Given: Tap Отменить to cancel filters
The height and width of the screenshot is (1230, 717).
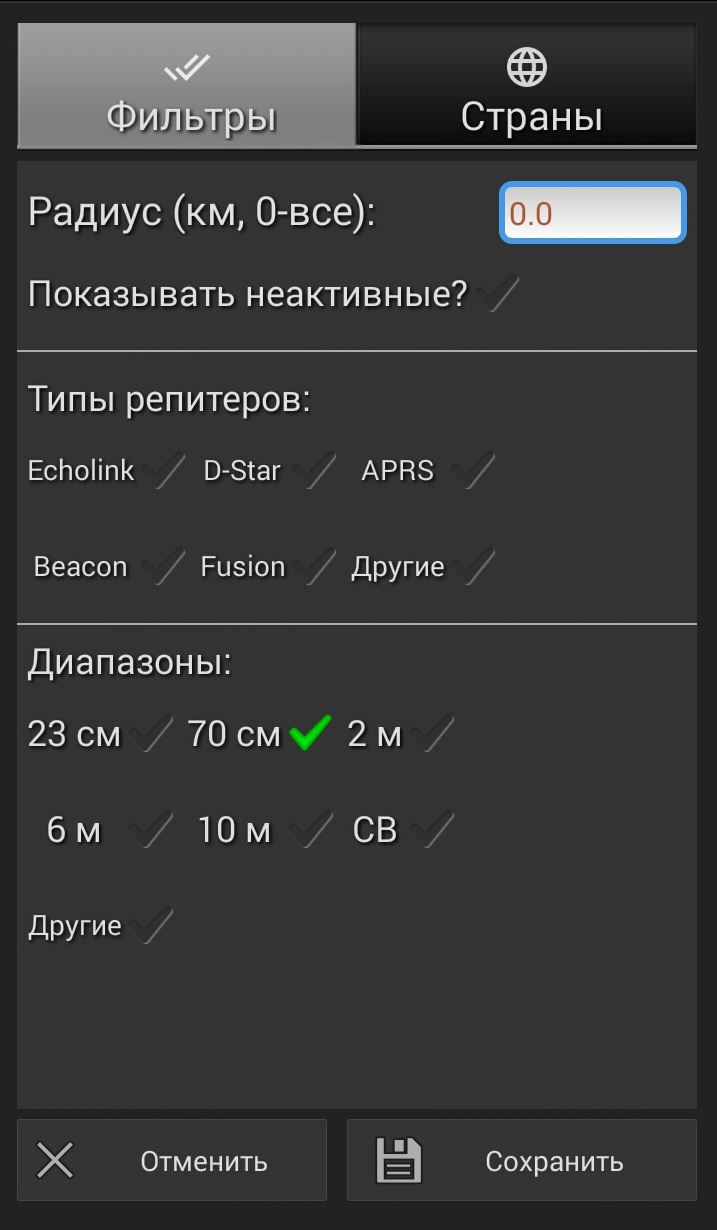Looking at the screenshot, I should 172,1160.
